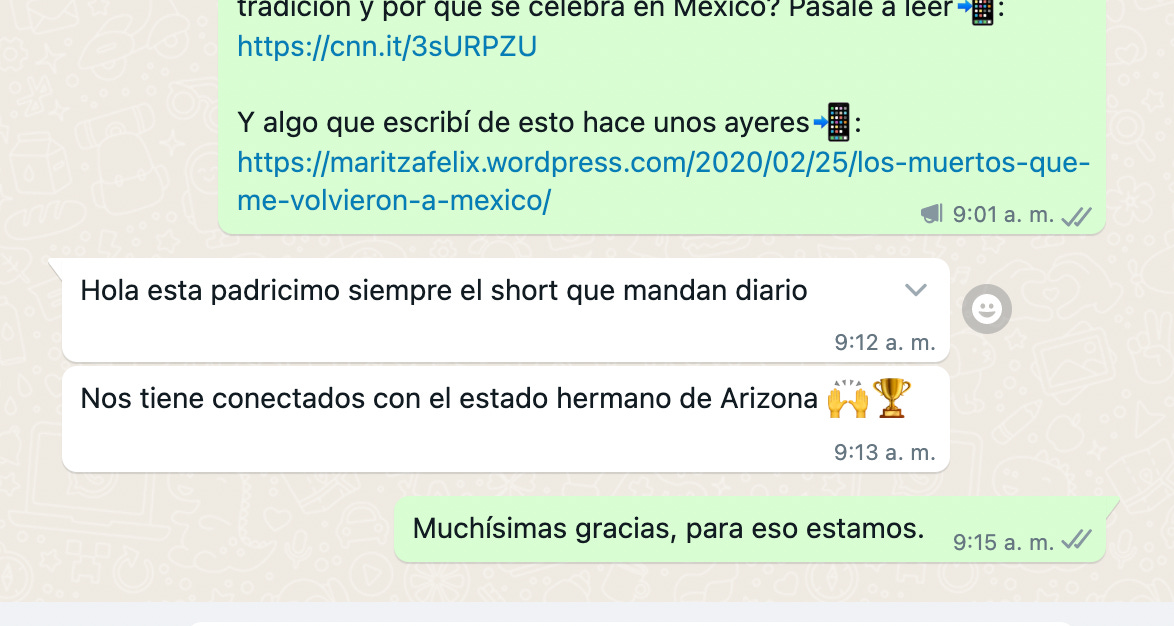Viewport: 1174px width, 626px height.
Task: Open the maritzafelix.wordpress.com link
Action: point(663,163)
